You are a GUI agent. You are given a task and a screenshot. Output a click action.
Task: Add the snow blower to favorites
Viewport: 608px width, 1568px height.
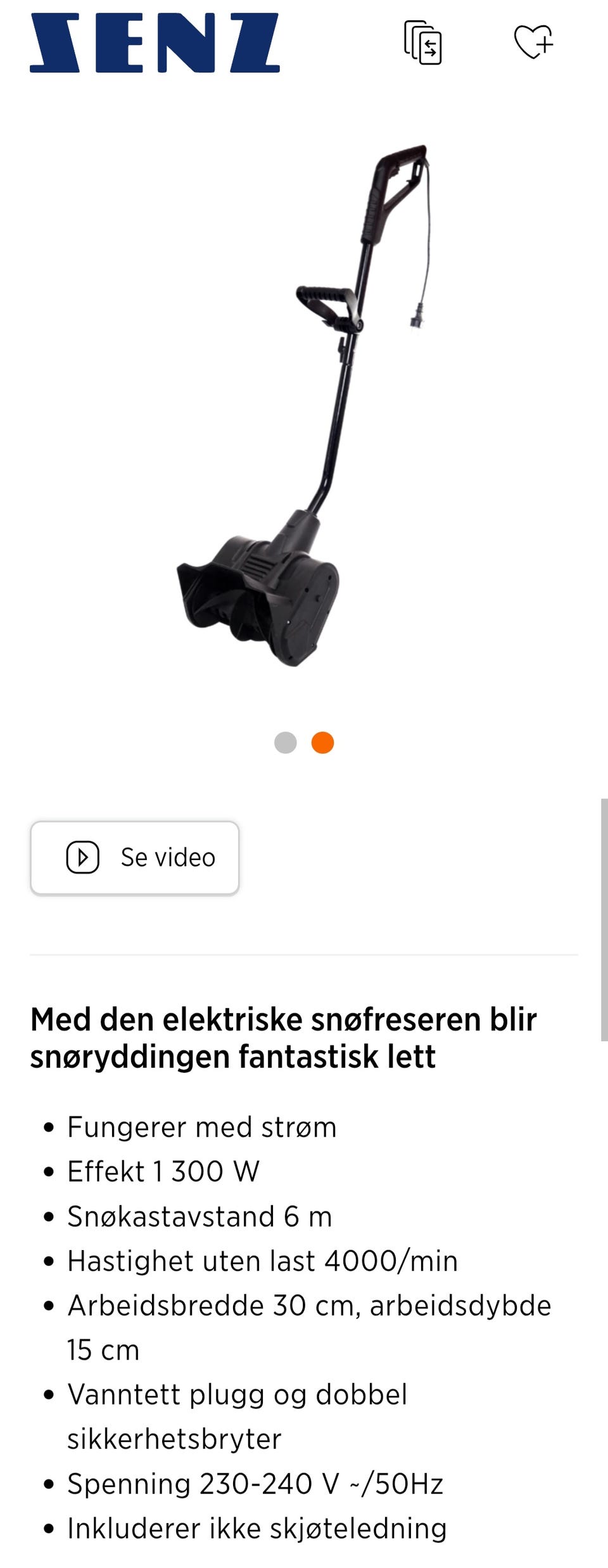click(533, 42)
